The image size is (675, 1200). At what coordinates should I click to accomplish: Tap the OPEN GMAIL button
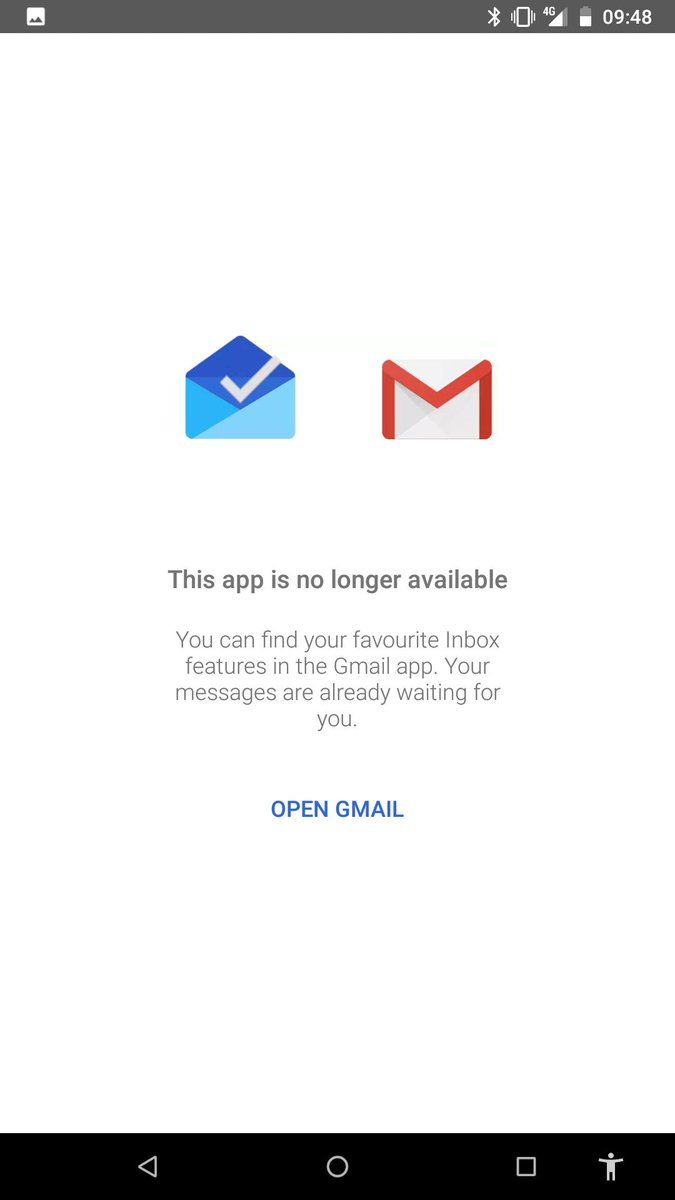pos(337,809)
